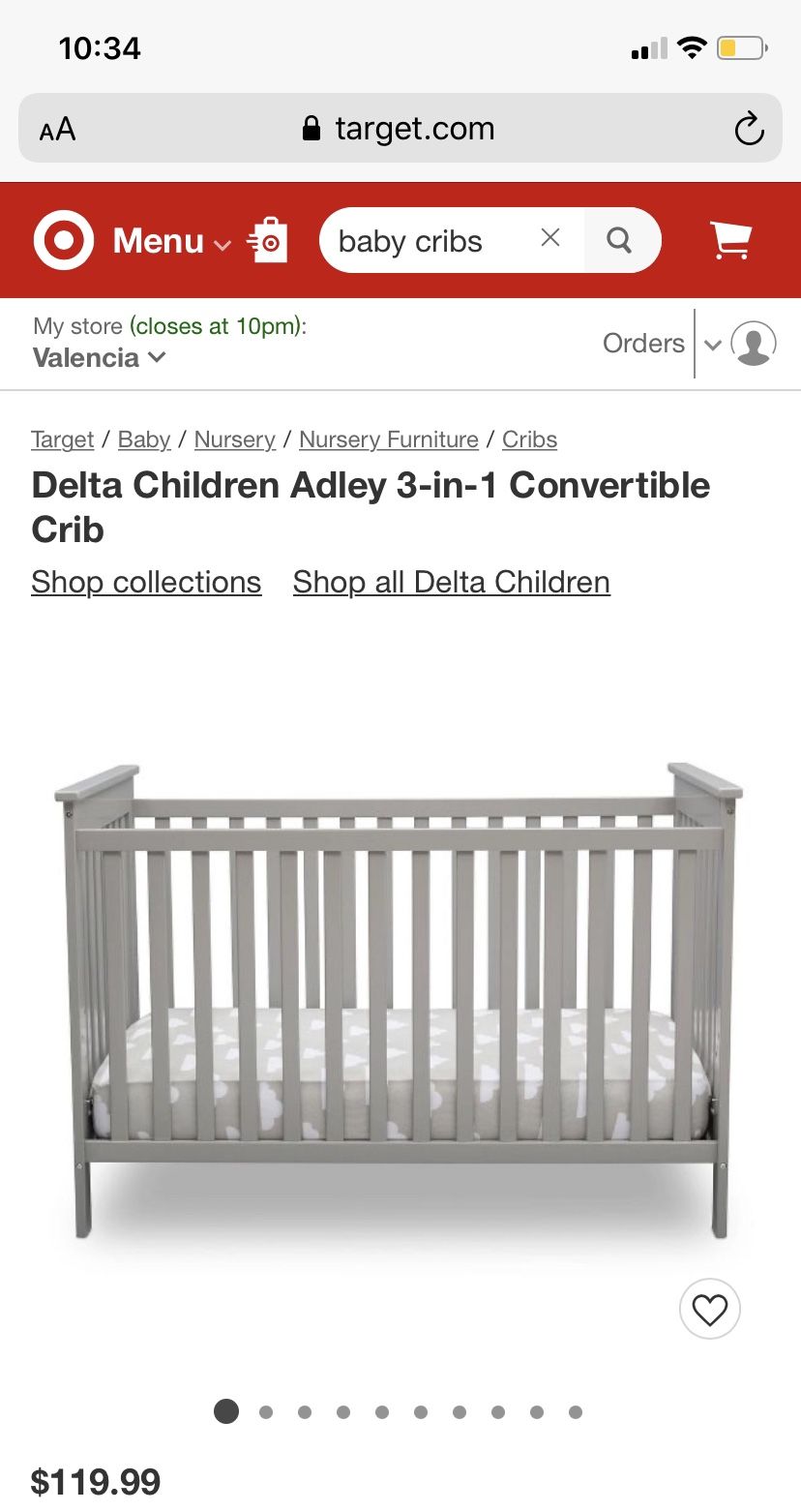Go to the Nursery breadcrumb
801x1512 pixels.
coord(235,439)
